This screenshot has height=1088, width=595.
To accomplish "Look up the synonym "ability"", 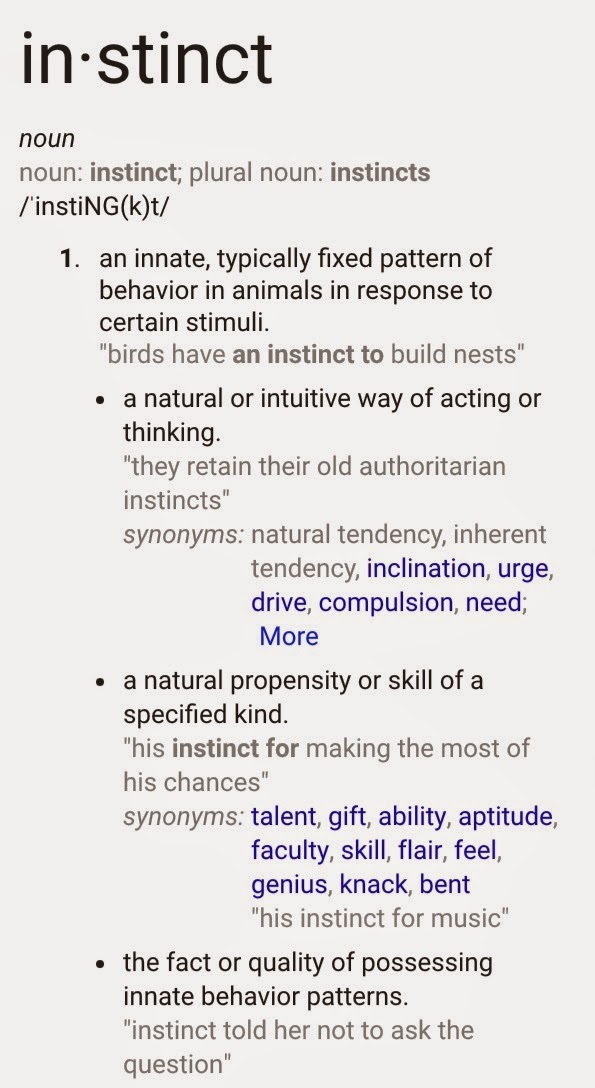I will (411, 817).
